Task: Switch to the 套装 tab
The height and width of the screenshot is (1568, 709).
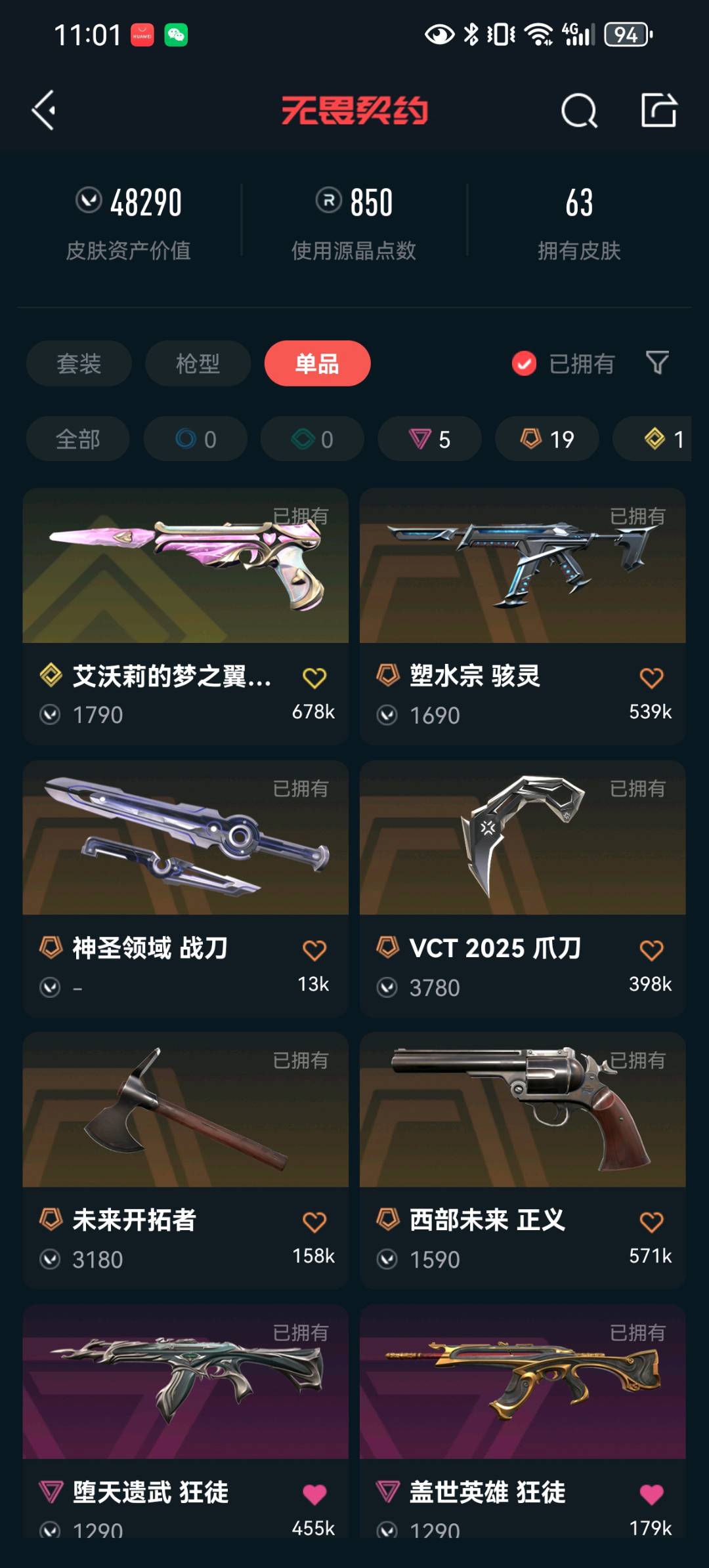Action: [79, 363]
